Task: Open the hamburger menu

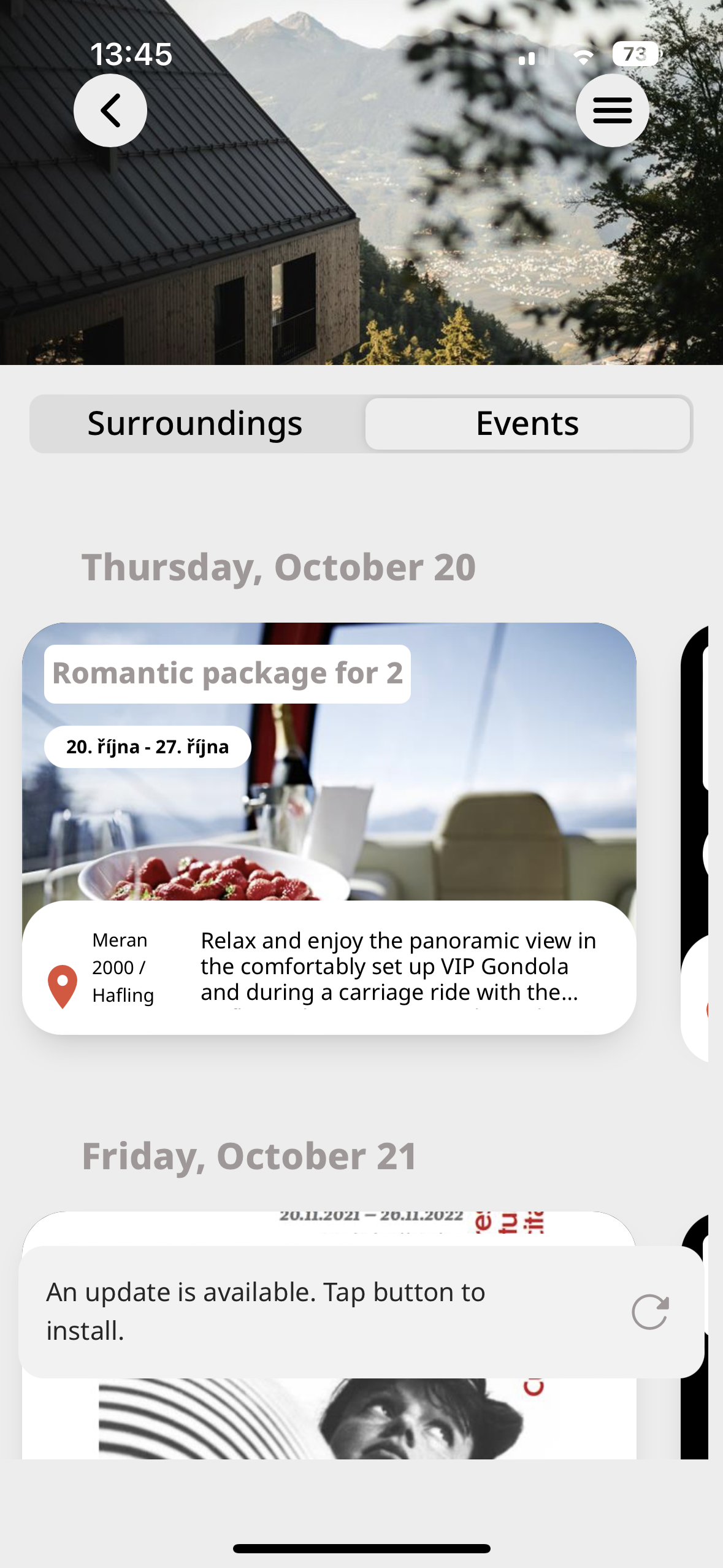Action: pyautogui.click(x=613, y=110)
